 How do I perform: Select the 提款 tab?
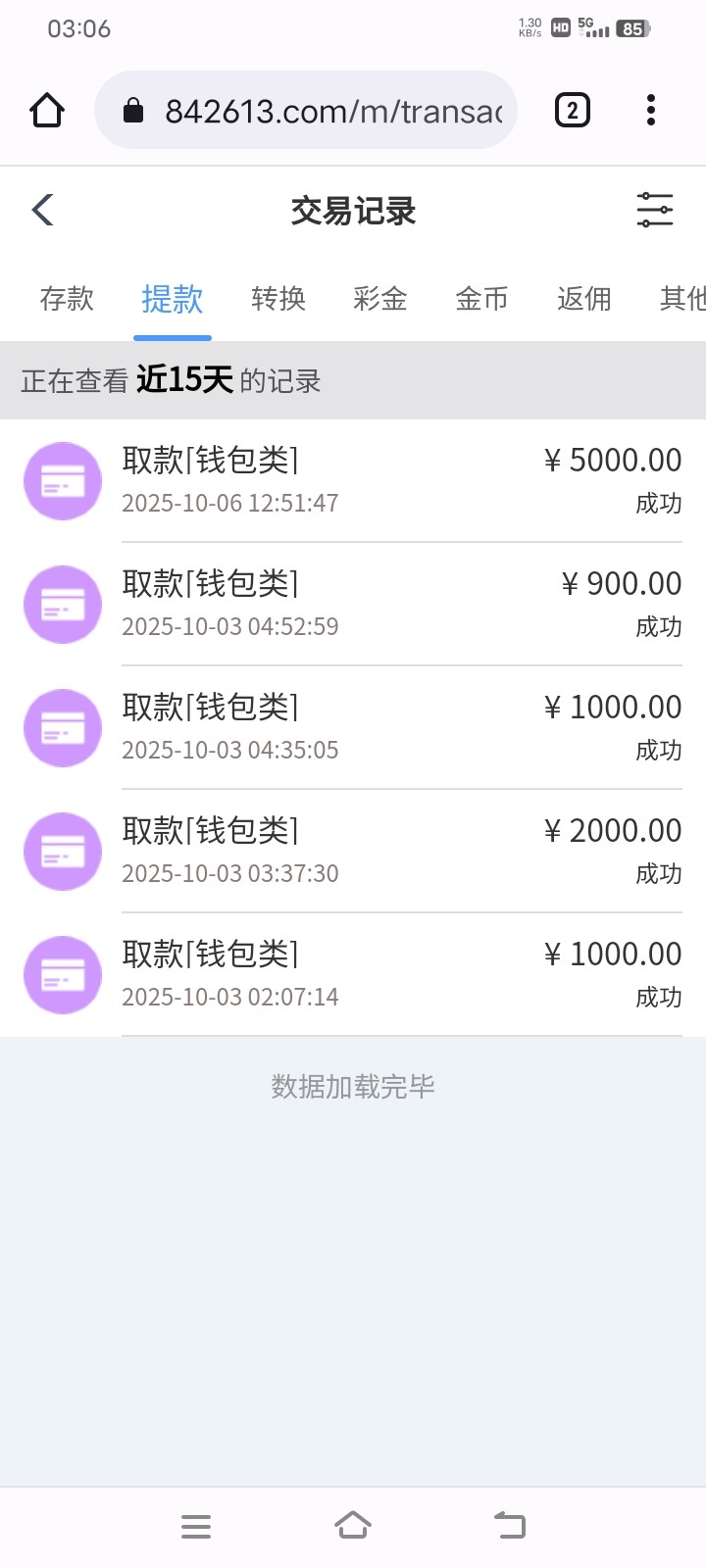click(173, 299)
